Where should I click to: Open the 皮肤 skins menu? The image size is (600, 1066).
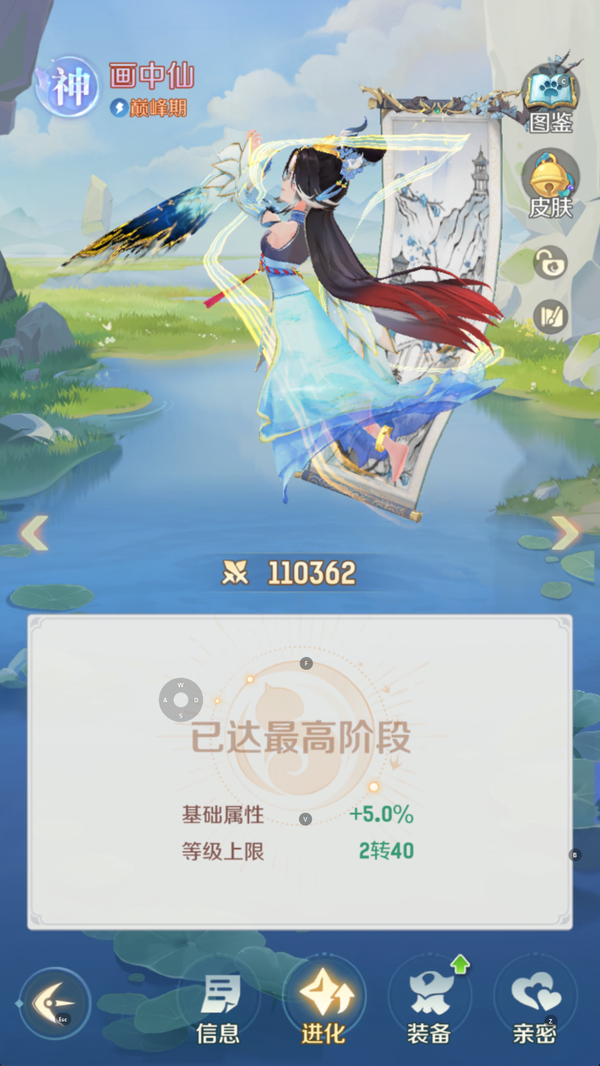coord(549,183)
